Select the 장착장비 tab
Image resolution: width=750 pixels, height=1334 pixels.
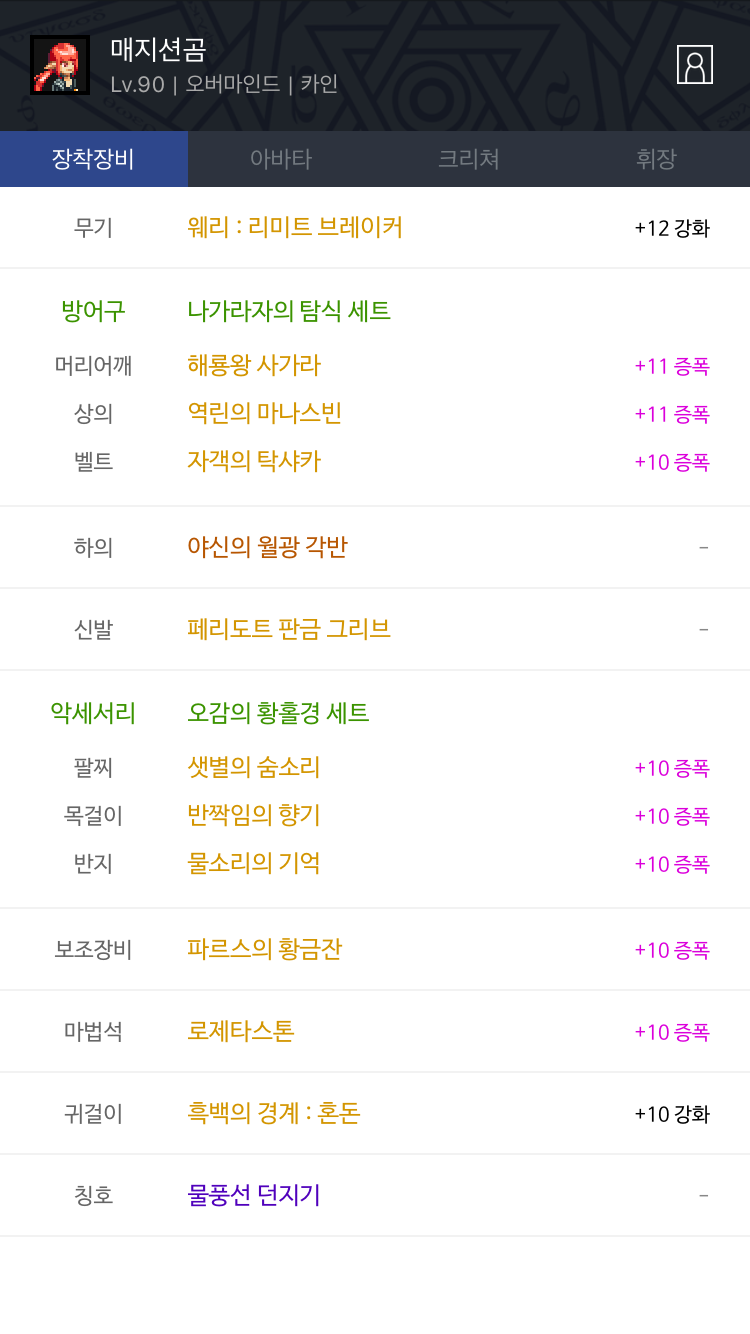pyautogui.click(x=93, y=159)
